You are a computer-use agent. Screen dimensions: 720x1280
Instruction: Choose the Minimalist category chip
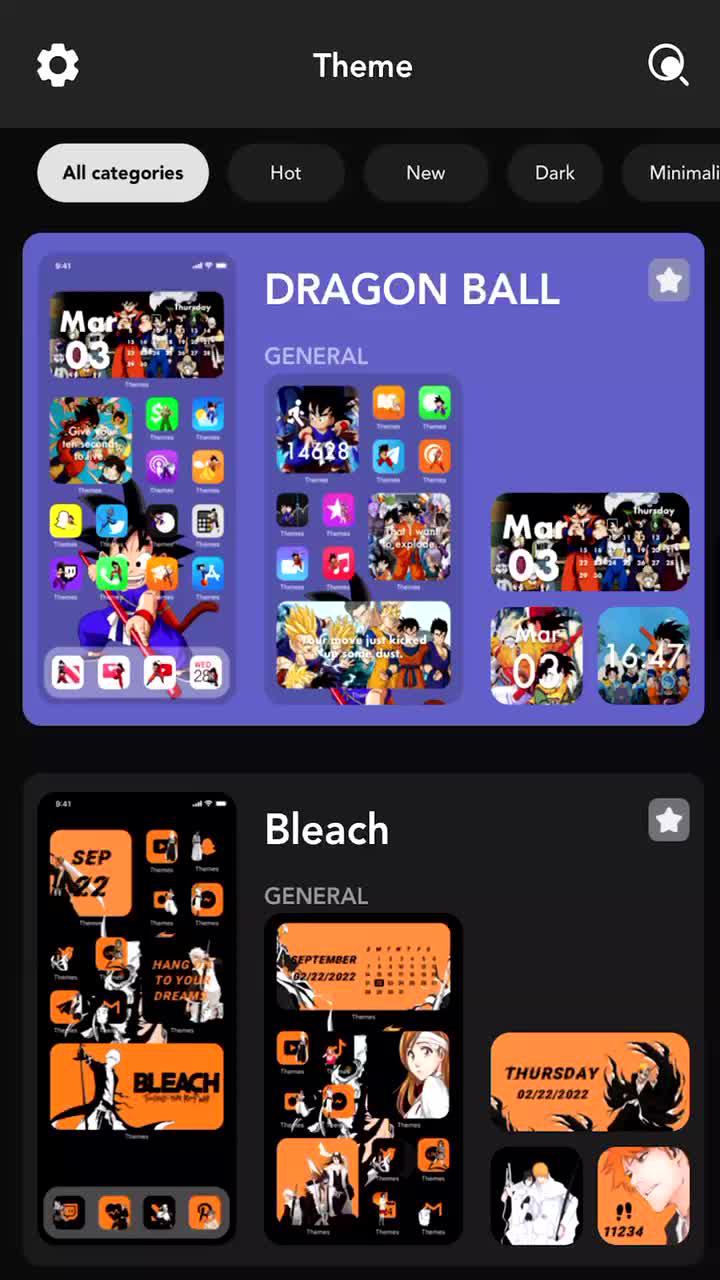(x=684, y=172)
